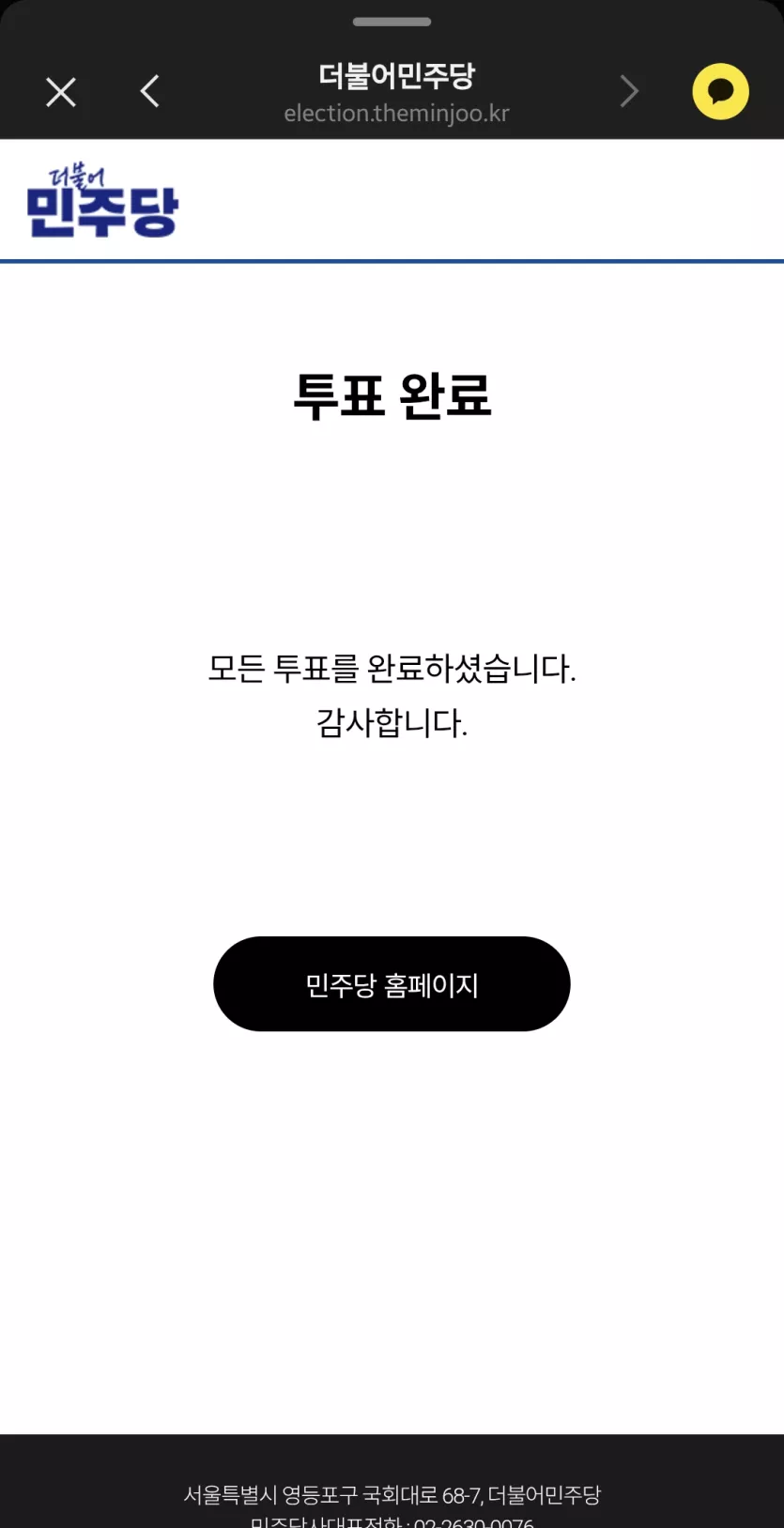Tap the 민주당 홈페이지 button
Image resolution: width=784 pixels, height=1528 pixels.
392,984
